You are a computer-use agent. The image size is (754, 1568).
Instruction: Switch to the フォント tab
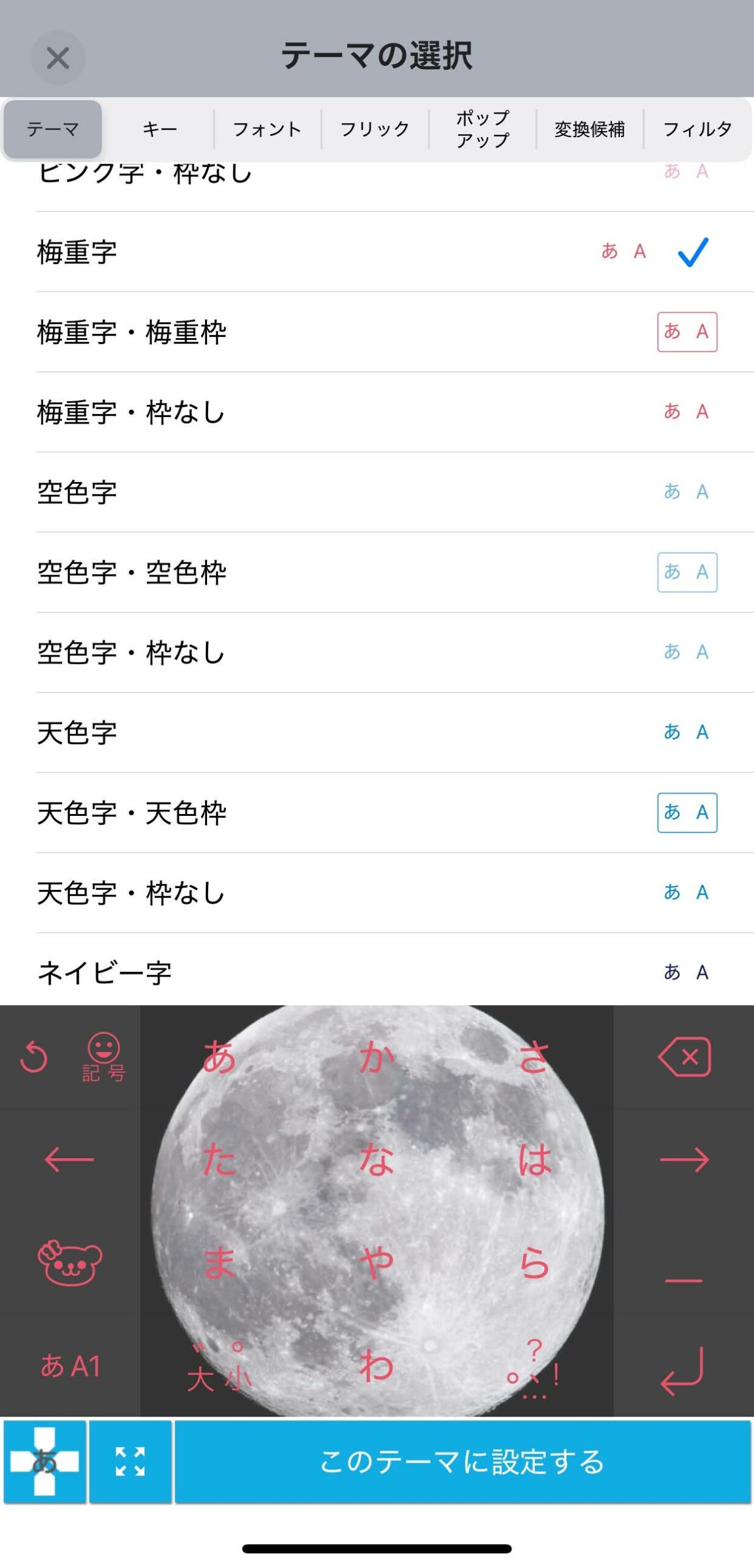click(x=267, y=129)
